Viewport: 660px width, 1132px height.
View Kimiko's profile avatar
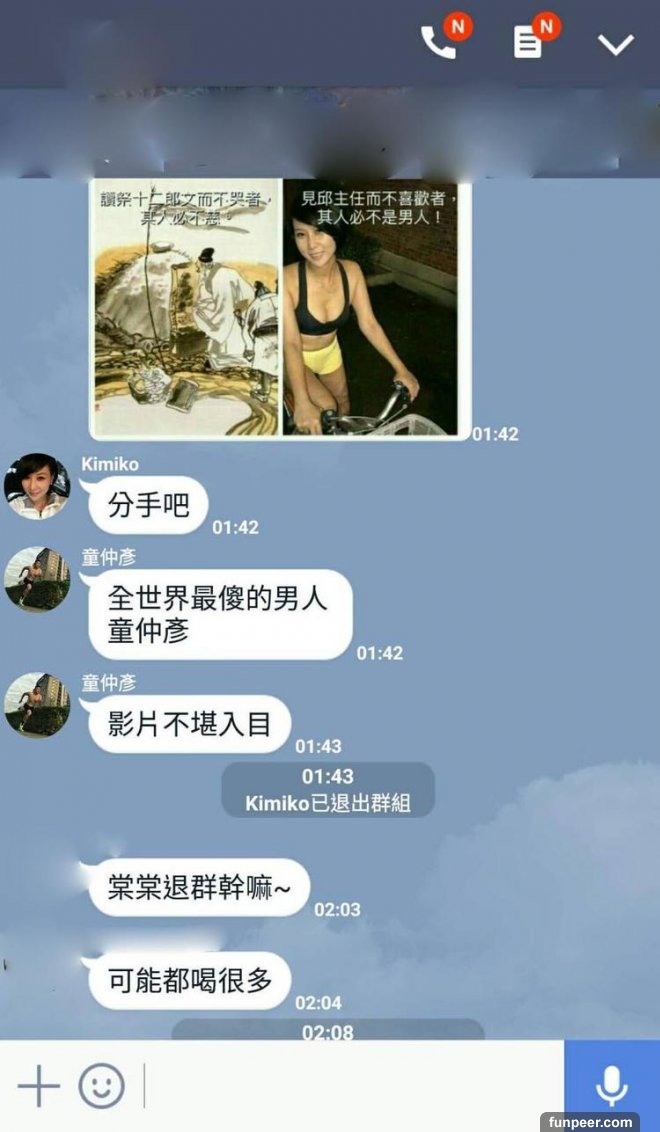coord(37,486)
